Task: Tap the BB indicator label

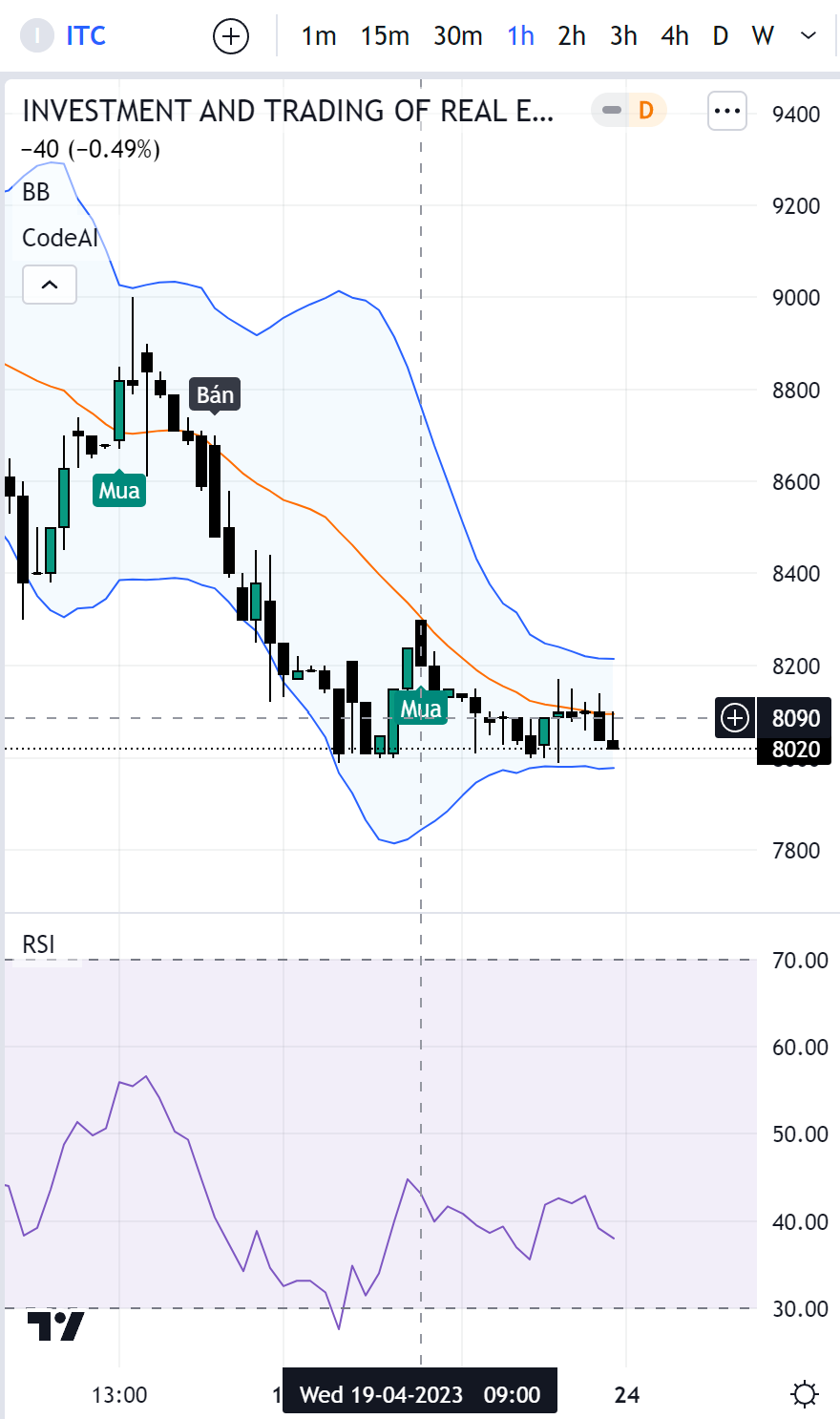Action: [x=36, y=192]
